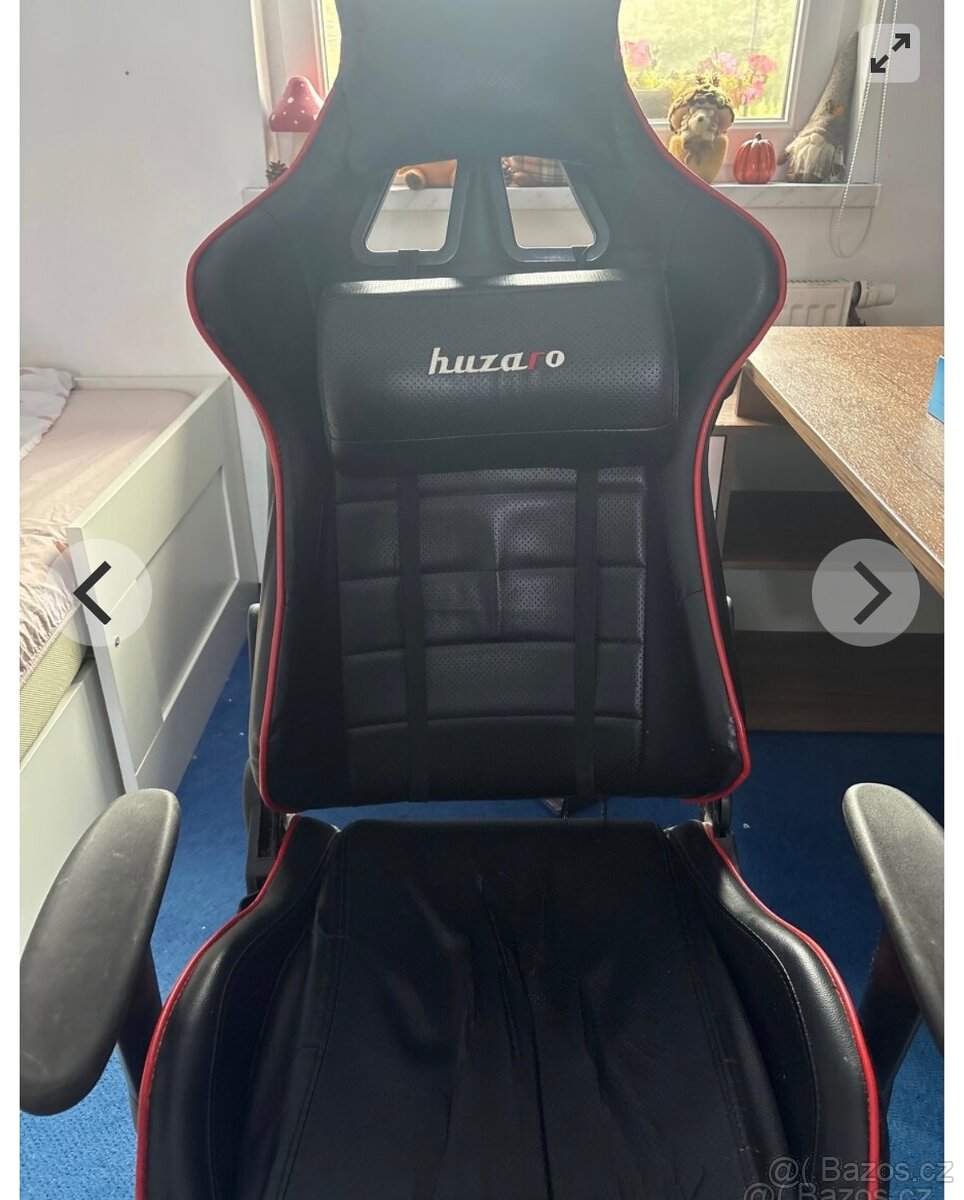Show the previous photo of the chair
The width and height of the screenshot is (964, 1200).
95,593
